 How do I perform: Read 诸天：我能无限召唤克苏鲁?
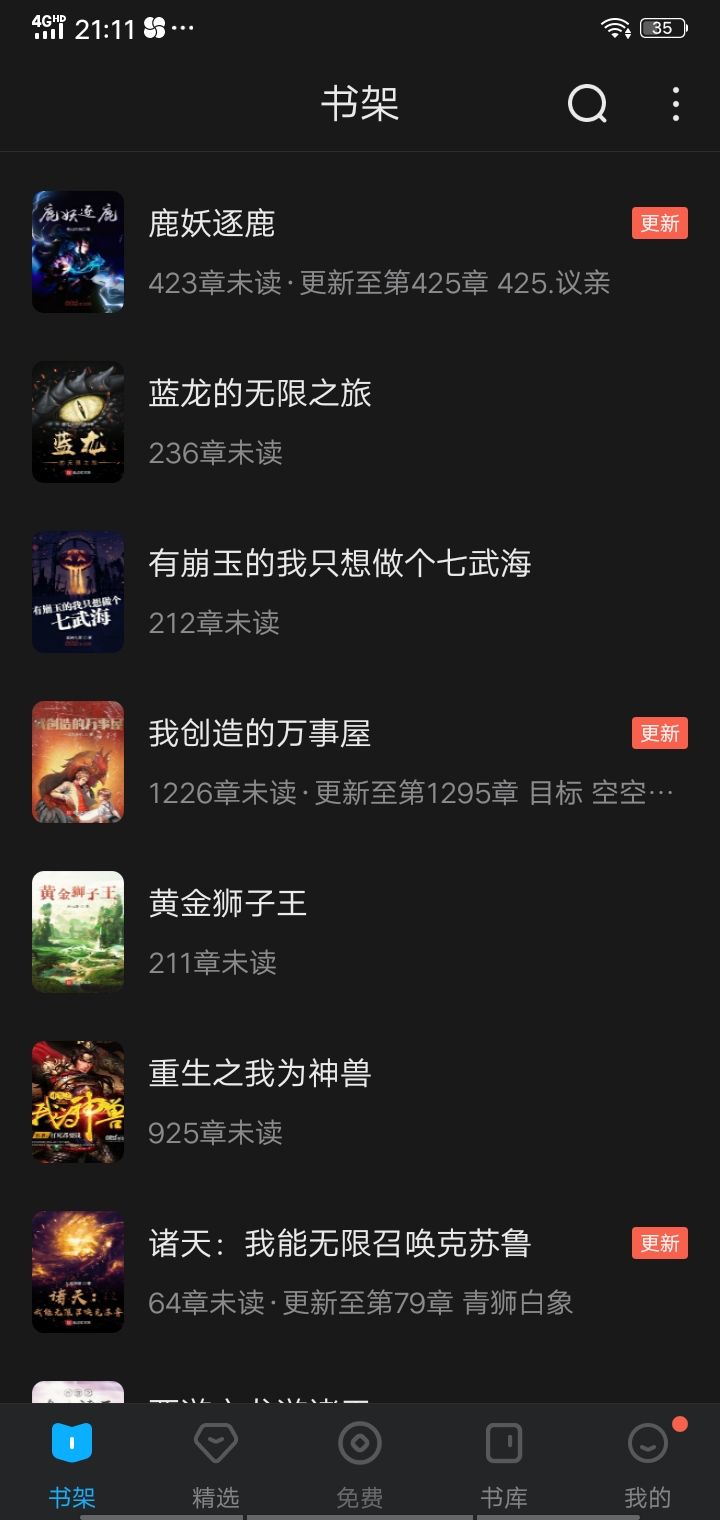click(339, 1244)
